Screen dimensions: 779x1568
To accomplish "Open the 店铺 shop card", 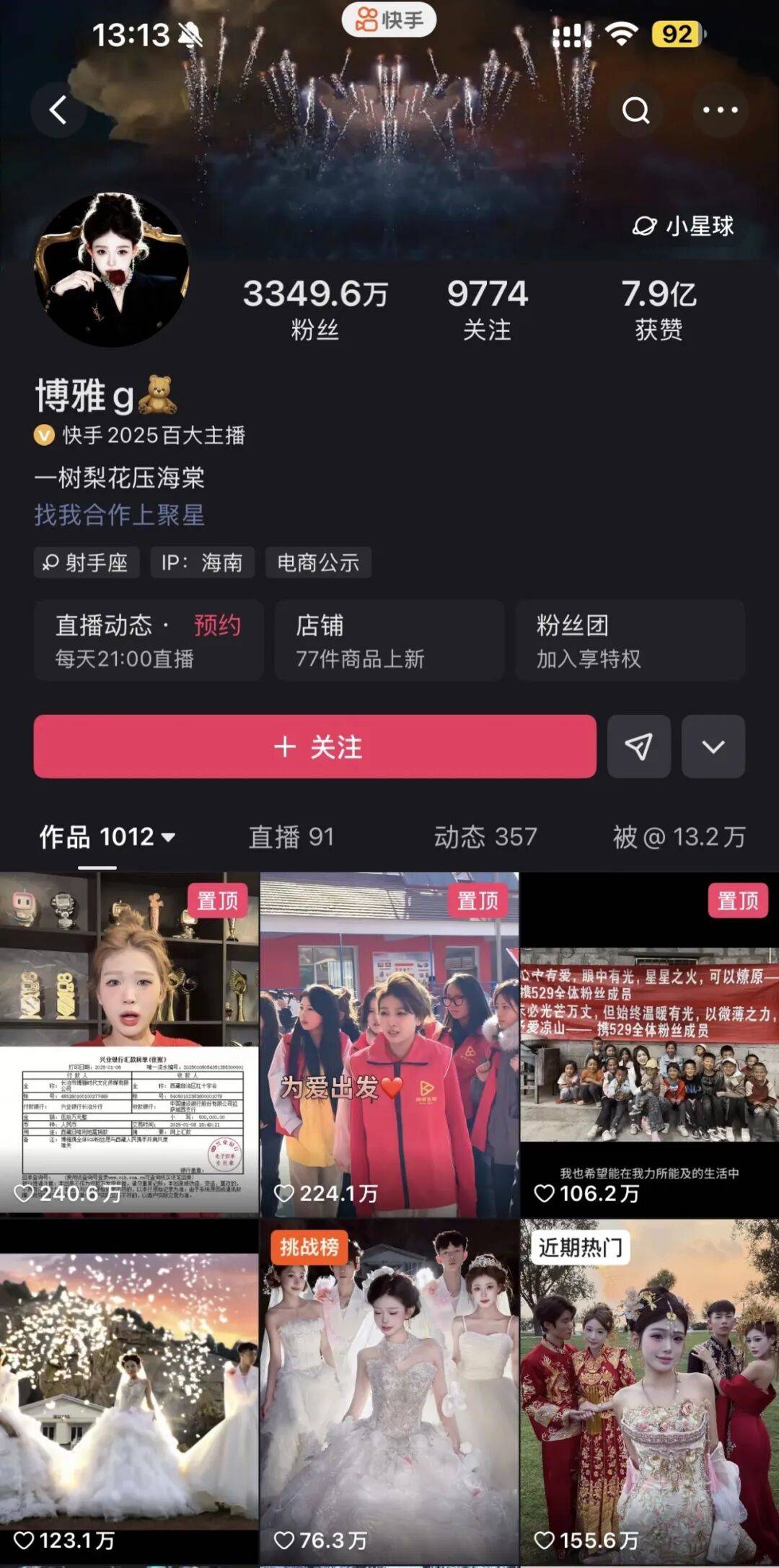I will pos(389,640).
